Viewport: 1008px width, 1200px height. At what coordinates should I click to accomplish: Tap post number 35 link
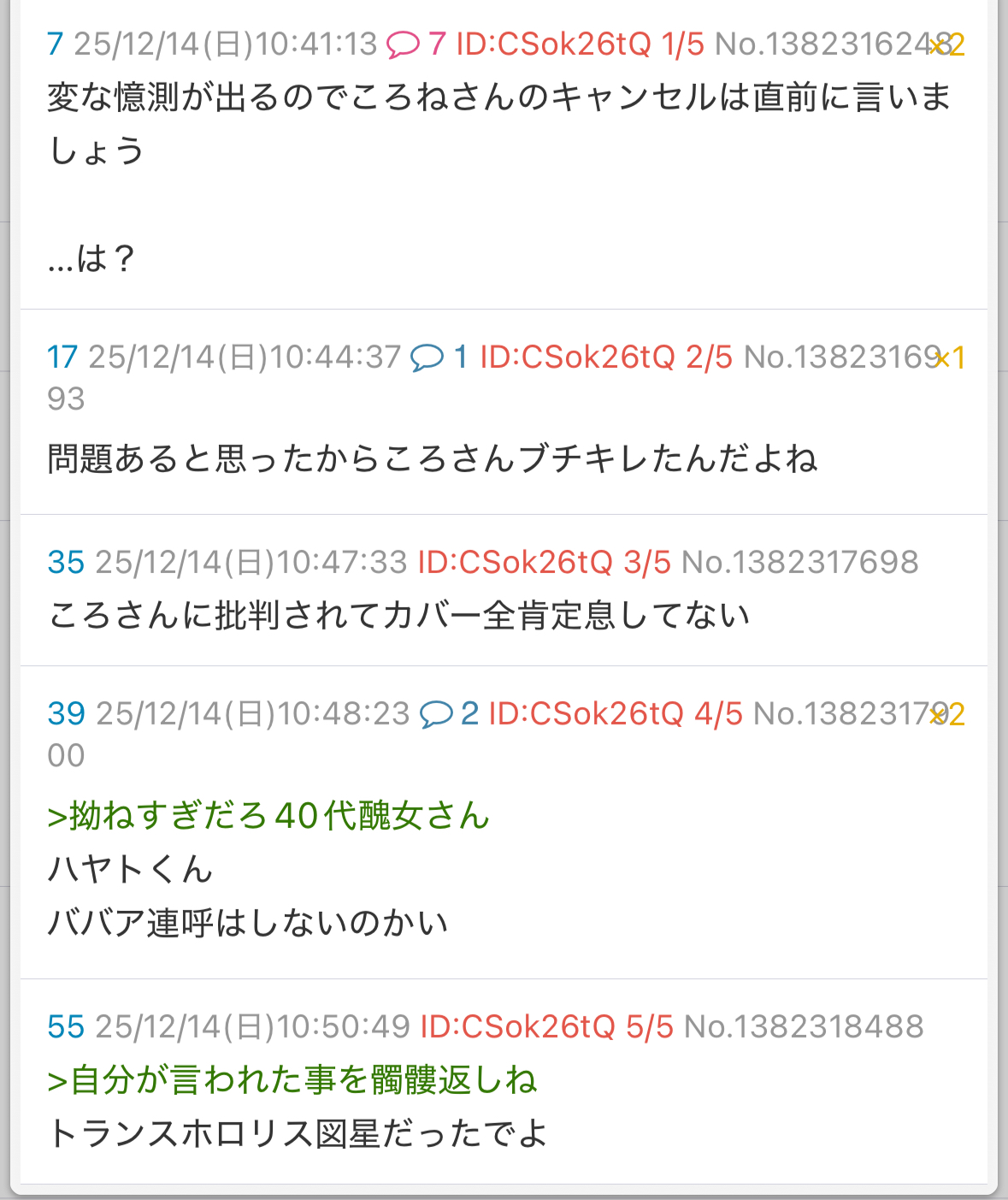[x=66, y=562]
